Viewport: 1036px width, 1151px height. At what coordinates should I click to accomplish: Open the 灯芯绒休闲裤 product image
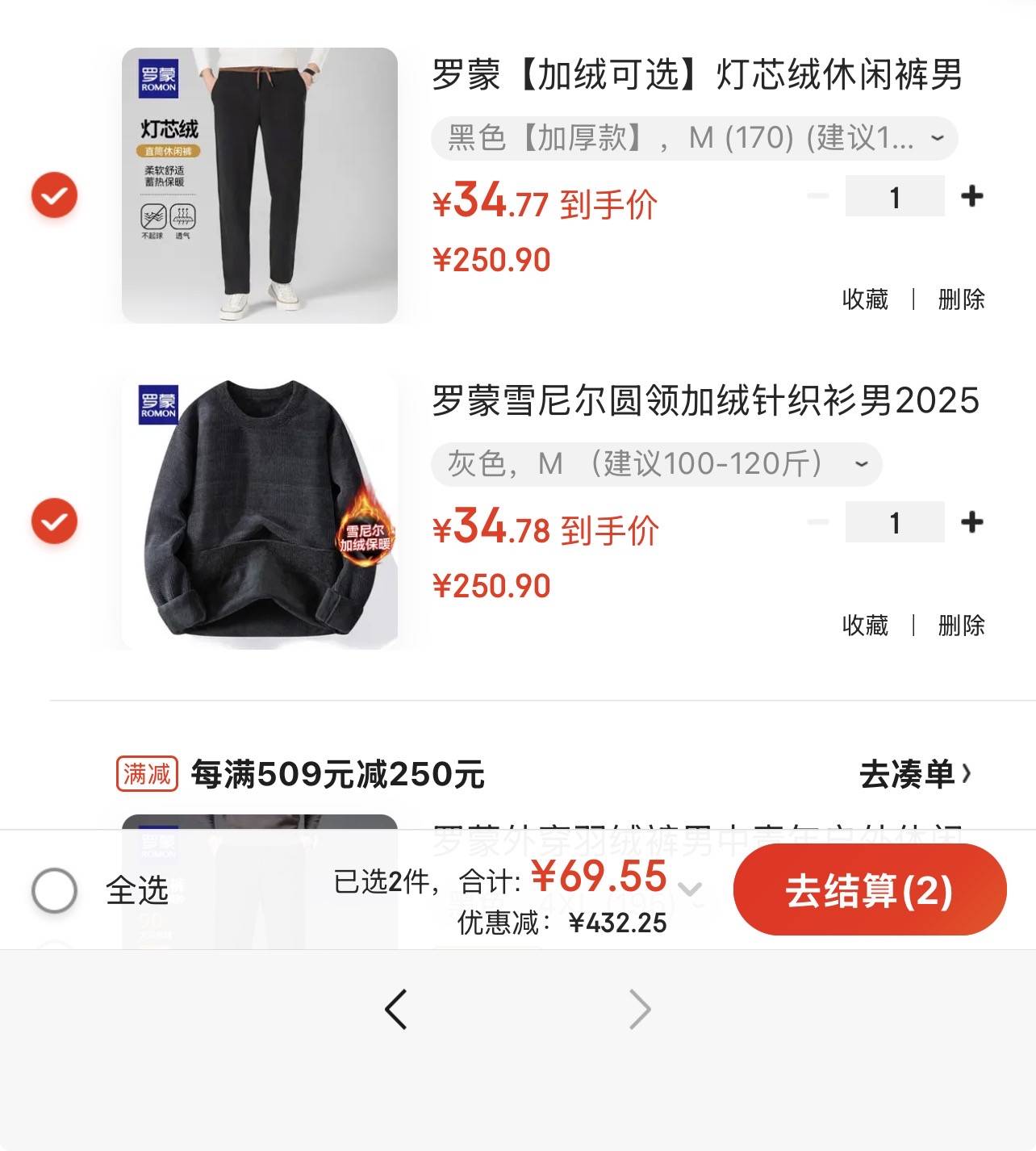click(259, 186)
